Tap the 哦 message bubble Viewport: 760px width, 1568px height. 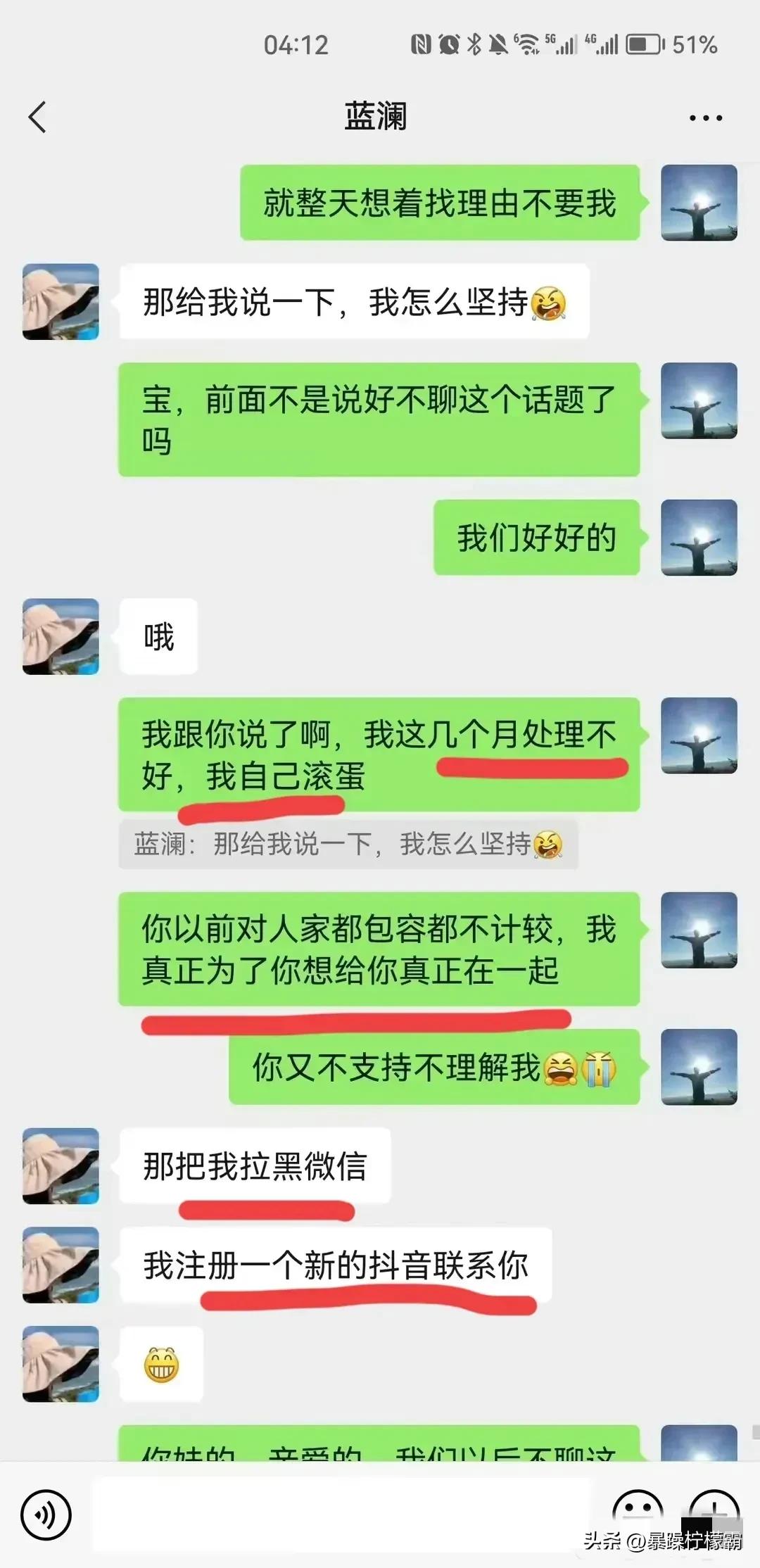click(158, 636)
